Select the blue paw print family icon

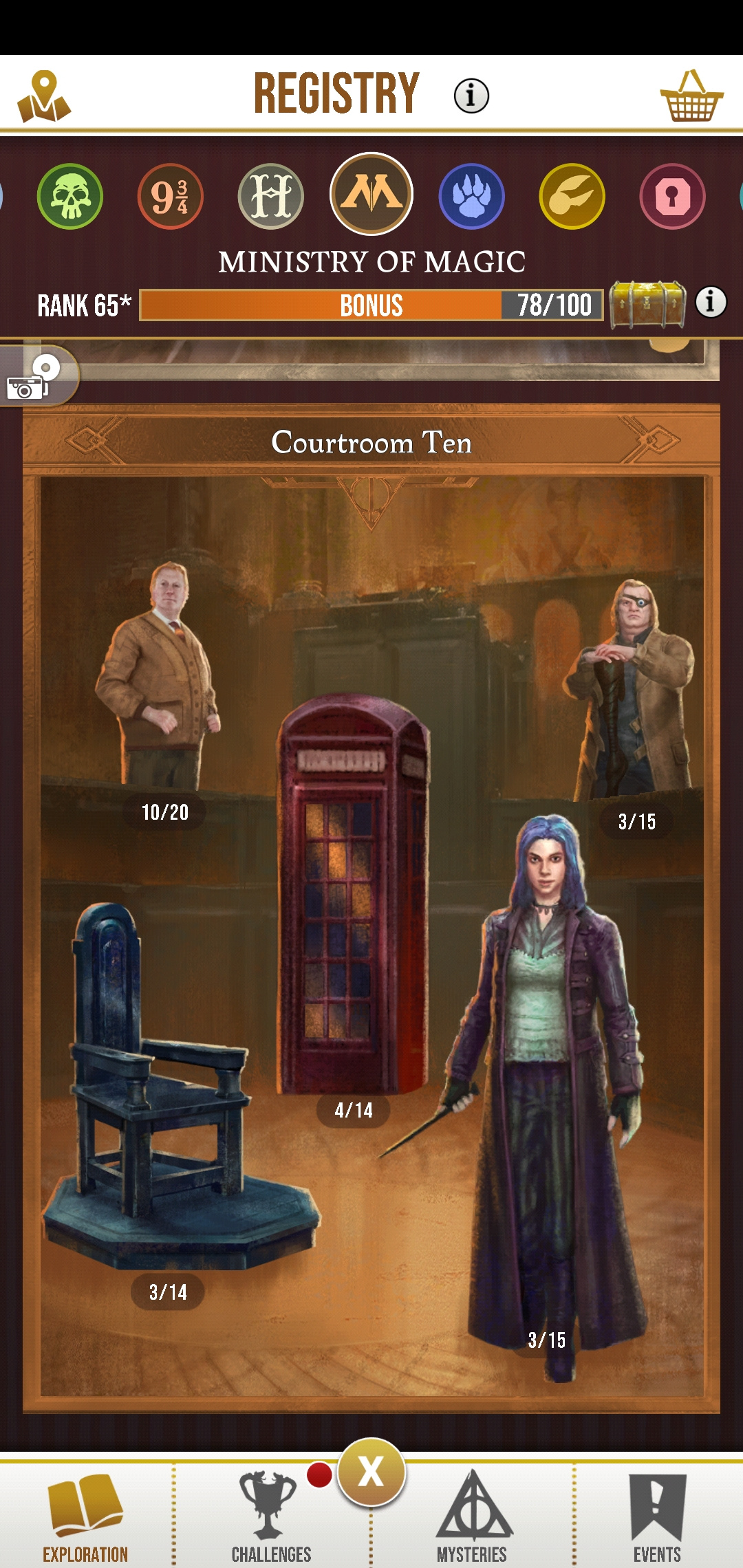(471, 196)
